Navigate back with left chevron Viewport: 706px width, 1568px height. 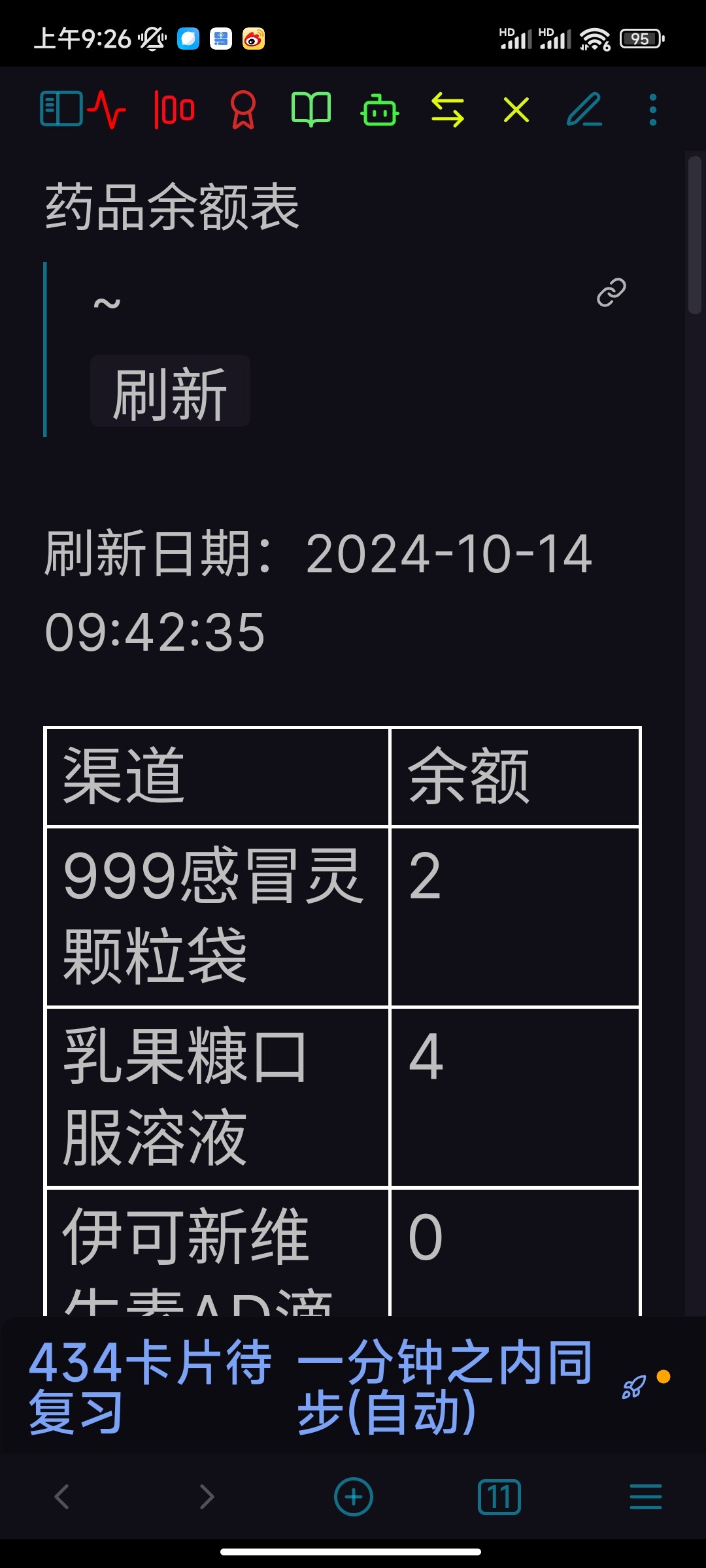(62, 1496)
